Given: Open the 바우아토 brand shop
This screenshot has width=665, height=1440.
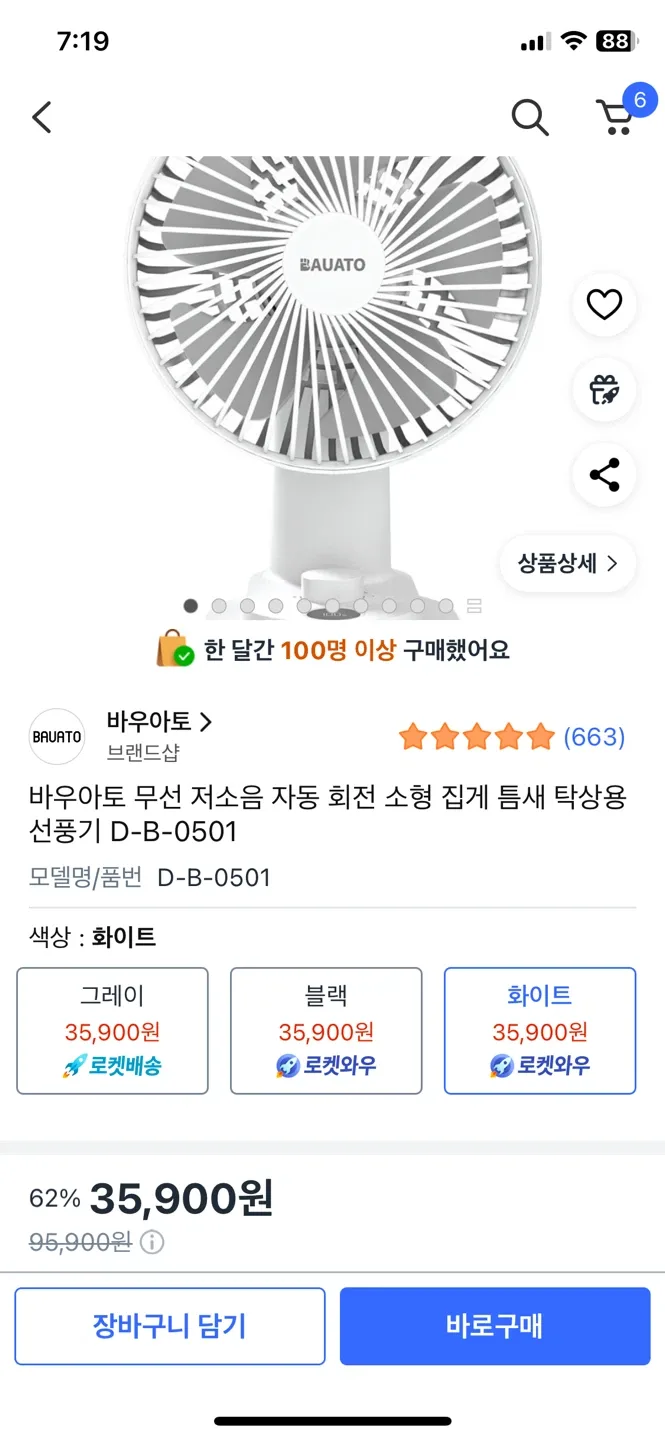Looking at the screenshot, I should [x=160, y=722].
